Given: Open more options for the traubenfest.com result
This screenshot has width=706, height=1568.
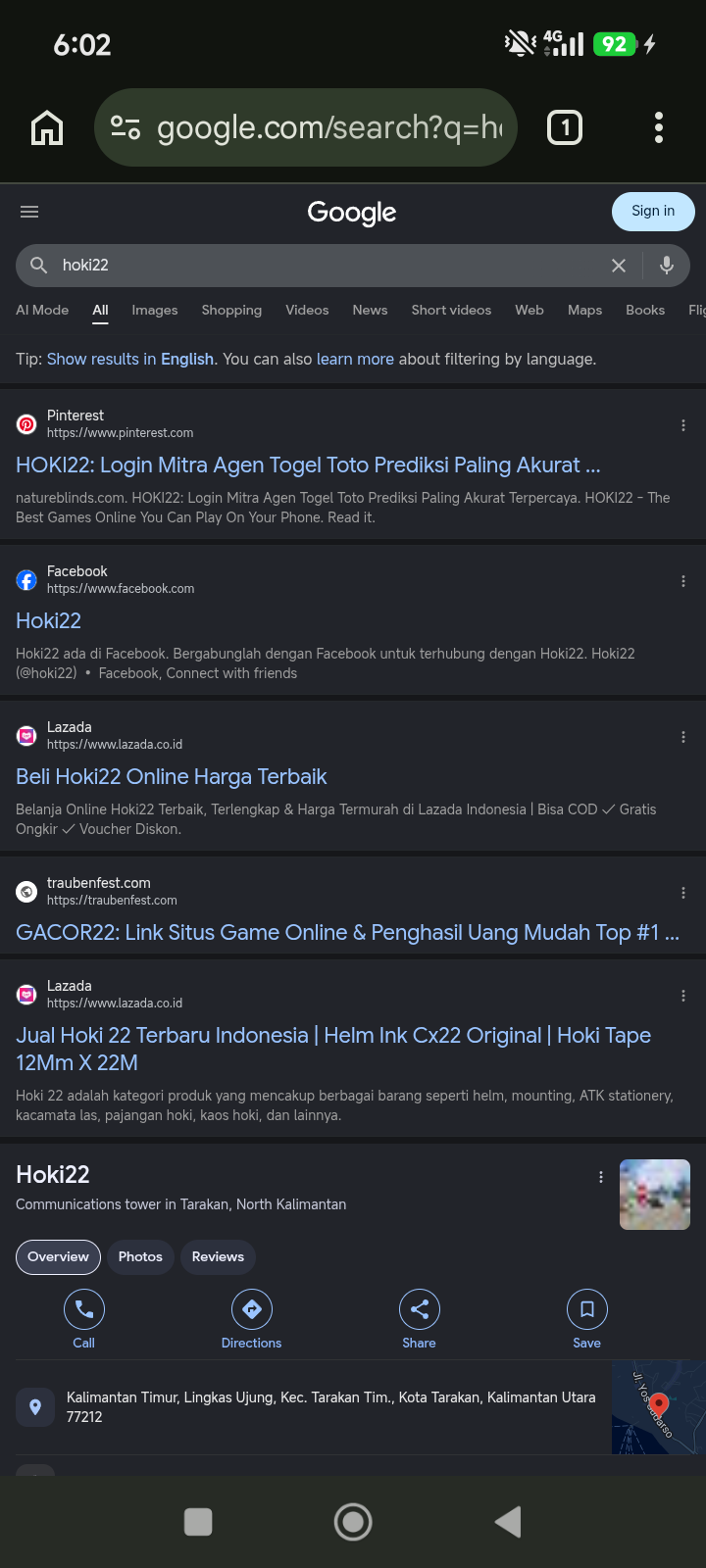Looking at the screenshot, I should (683, 893).
